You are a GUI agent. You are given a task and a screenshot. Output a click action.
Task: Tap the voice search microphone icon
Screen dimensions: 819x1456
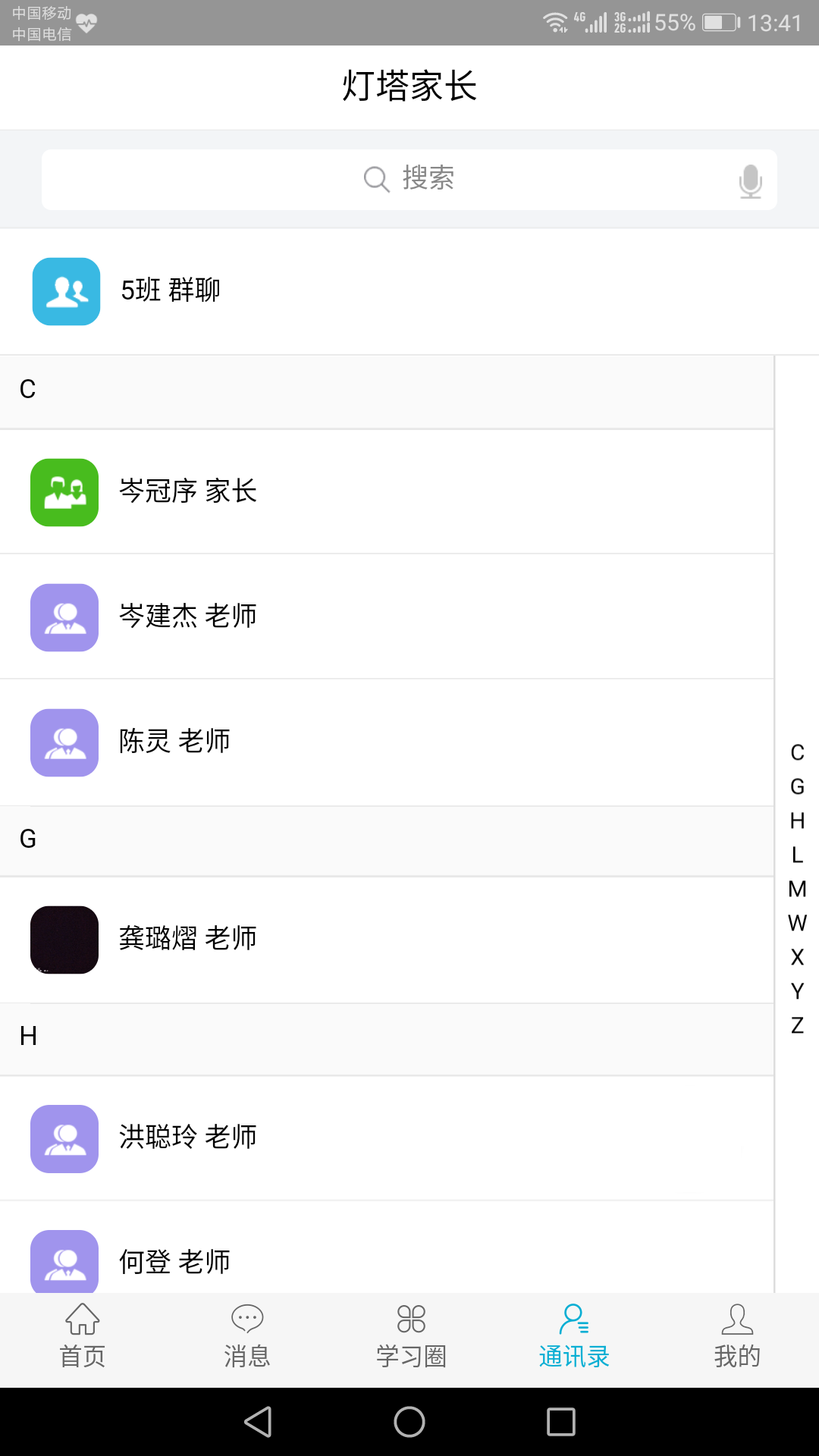tap(751, 179)
